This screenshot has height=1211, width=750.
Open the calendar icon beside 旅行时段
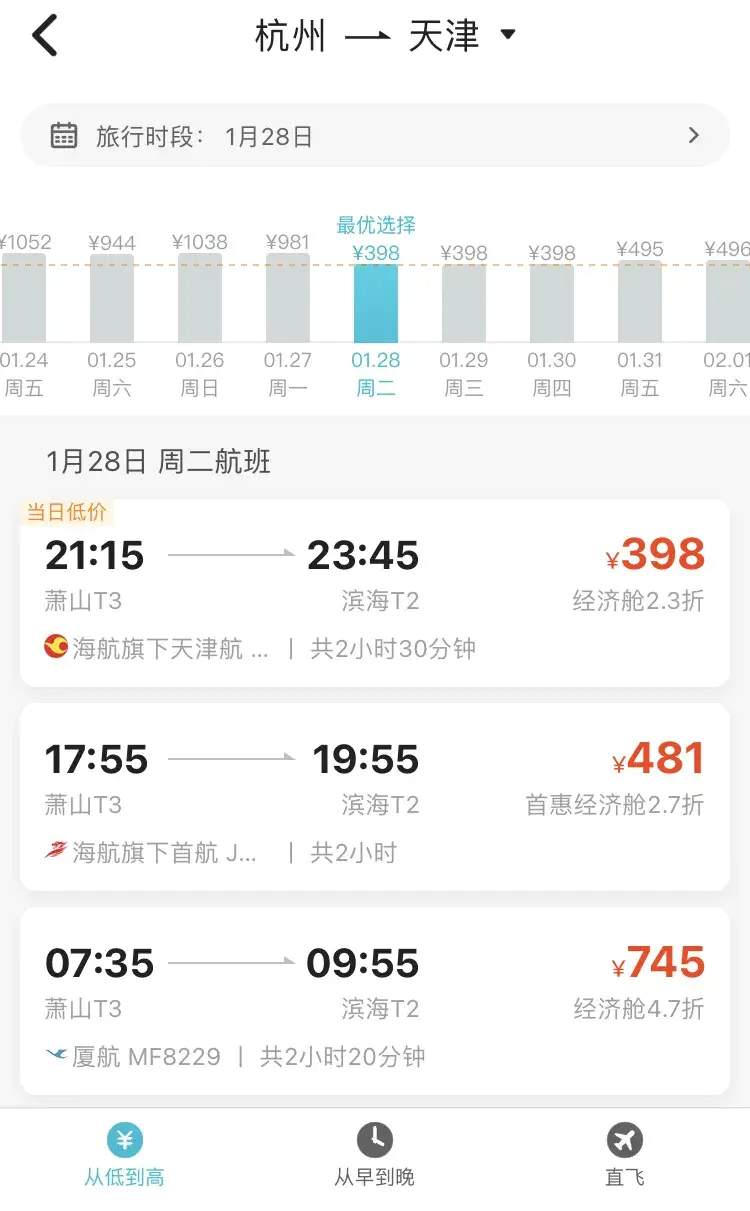(x=65, y=134)
